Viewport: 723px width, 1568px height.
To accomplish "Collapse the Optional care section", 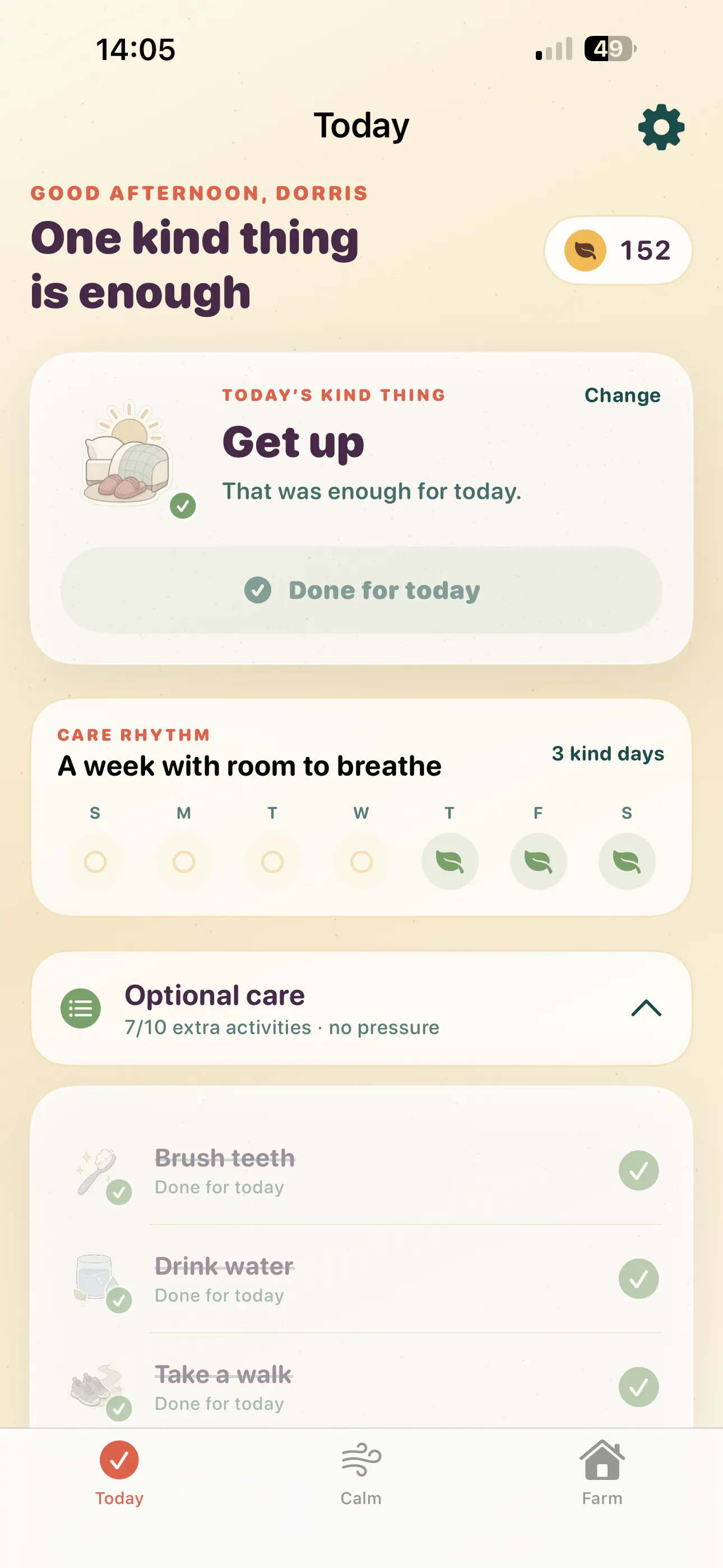I will pos(646,1008).
